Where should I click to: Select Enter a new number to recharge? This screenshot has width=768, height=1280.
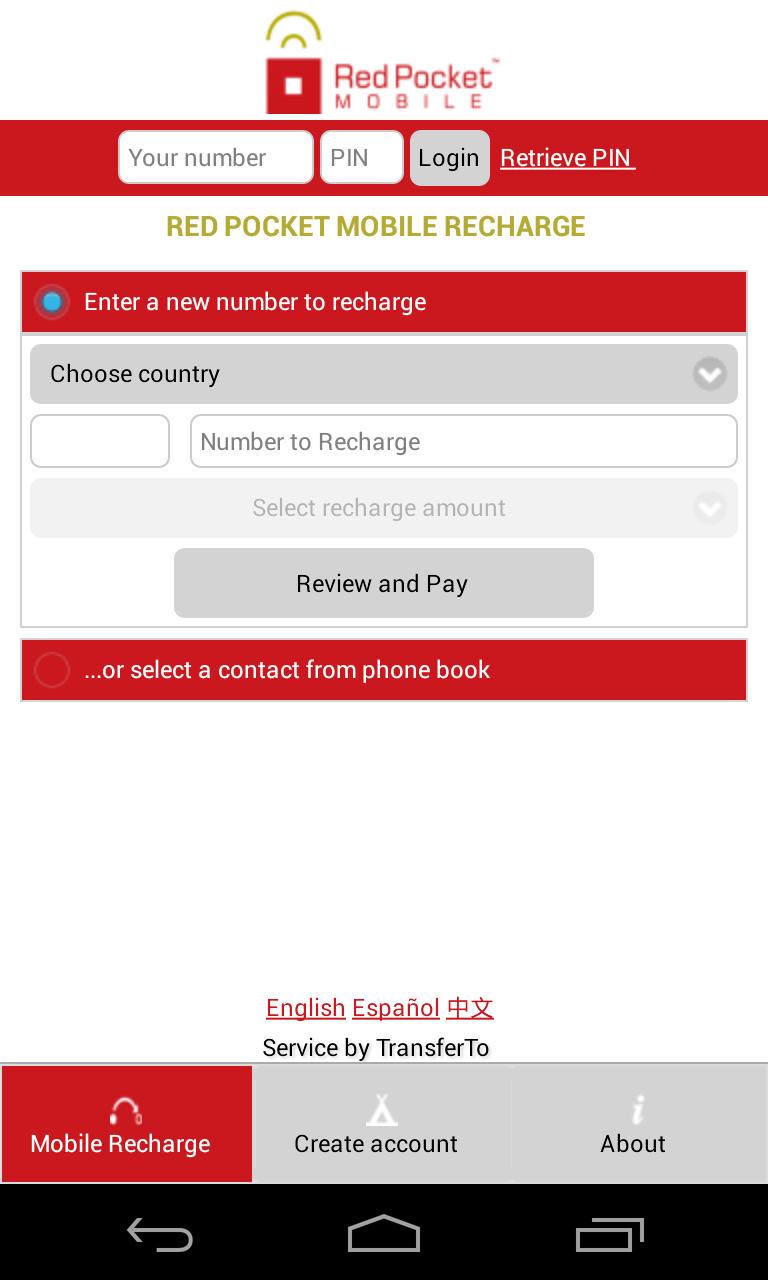click(52, 302)
